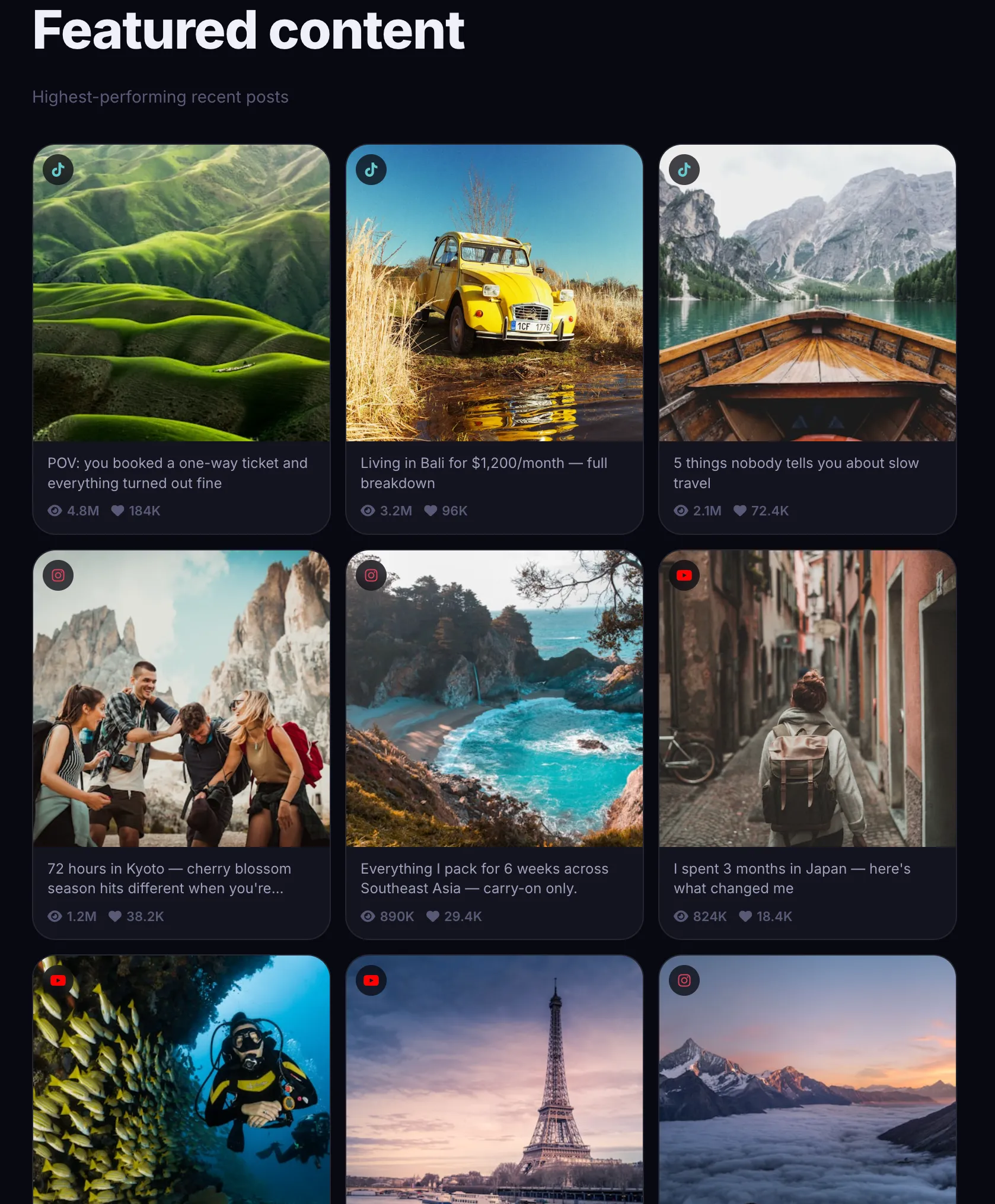995x1204 pixels.
Task: Open the 72 hours in Kyoto post
Action: pos(181,744)
